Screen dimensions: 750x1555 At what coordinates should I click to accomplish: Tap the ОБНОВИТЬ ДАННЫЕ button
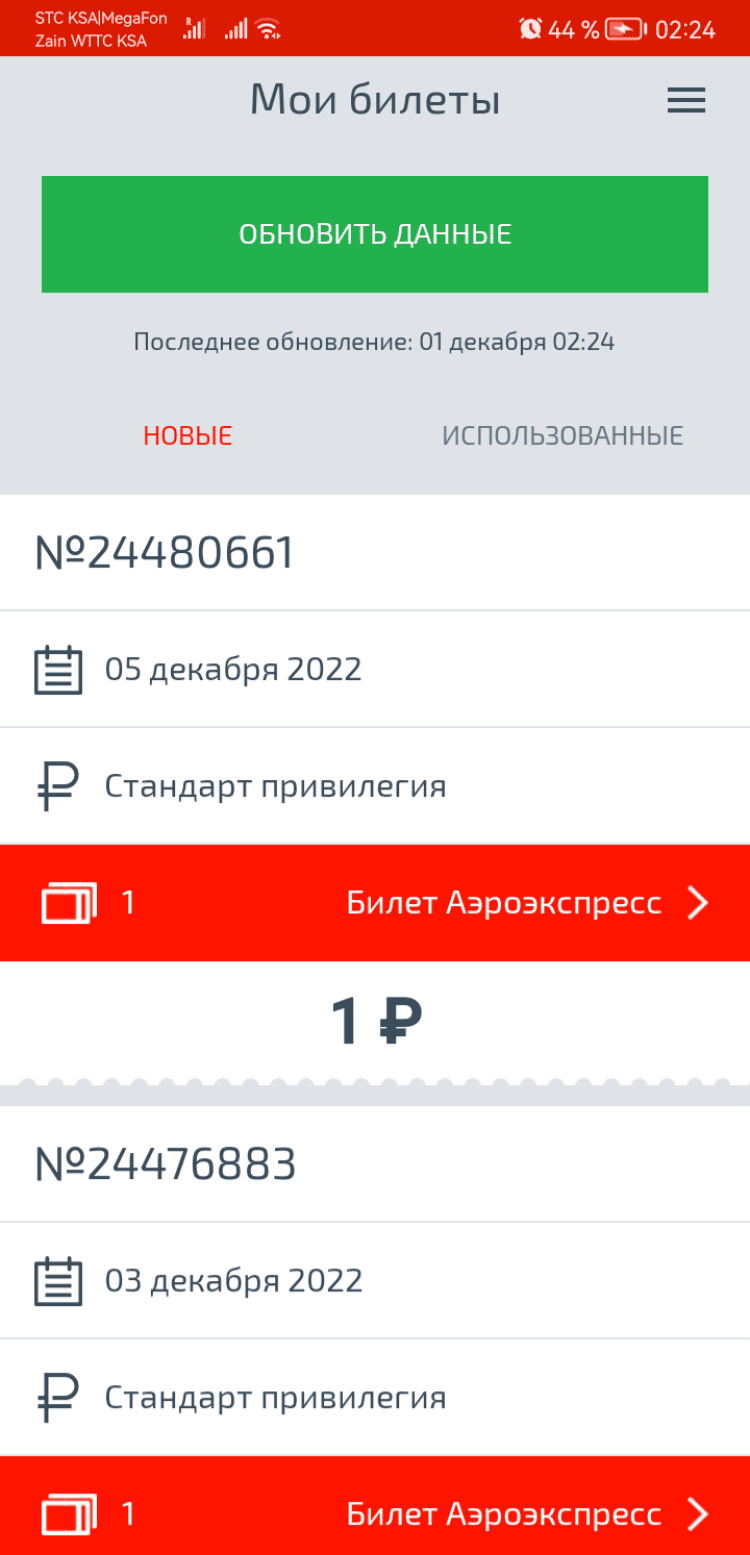coord(375,234)
